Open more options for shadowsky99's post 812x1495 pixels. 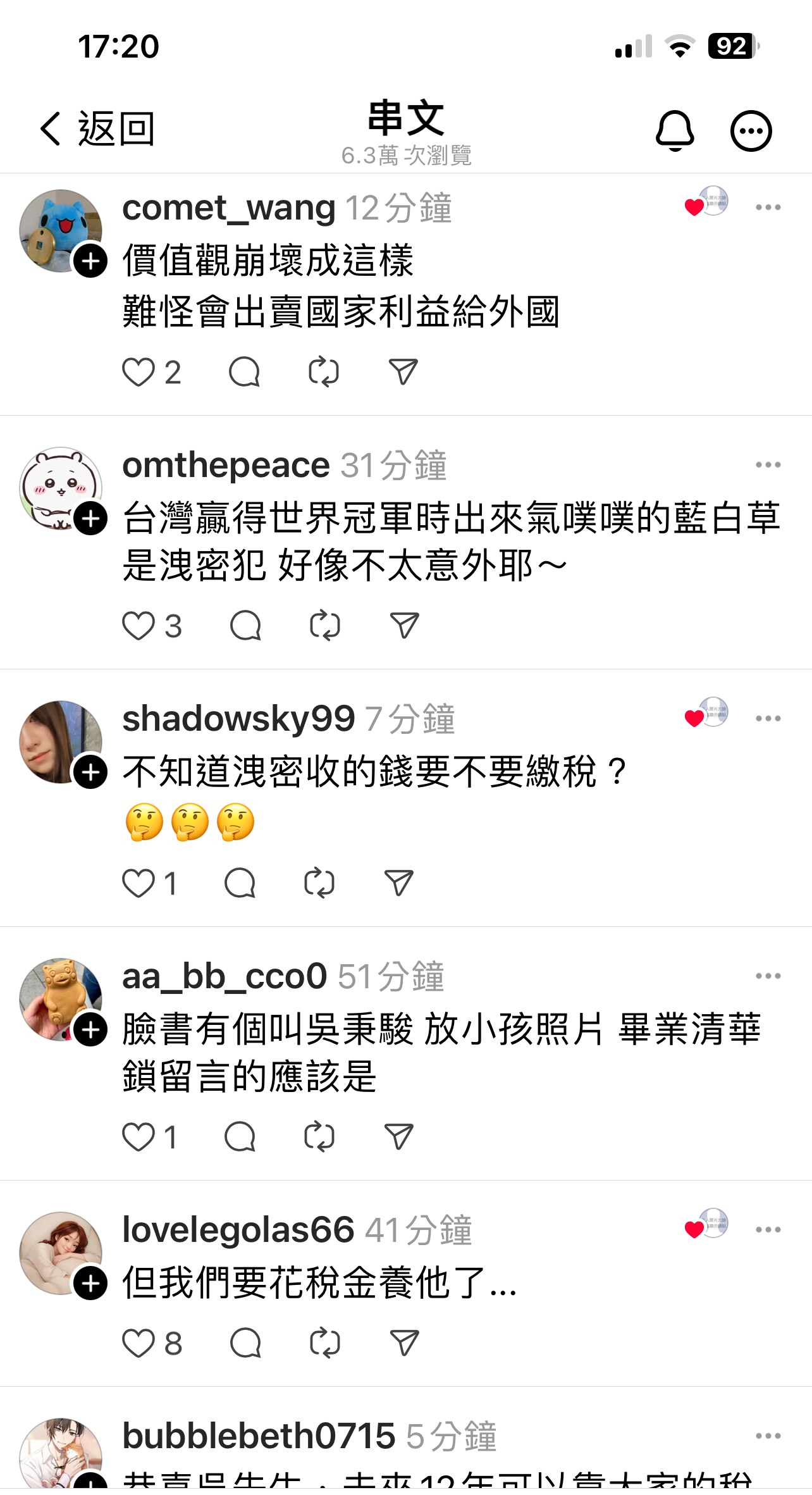click(x=769, y=718)
